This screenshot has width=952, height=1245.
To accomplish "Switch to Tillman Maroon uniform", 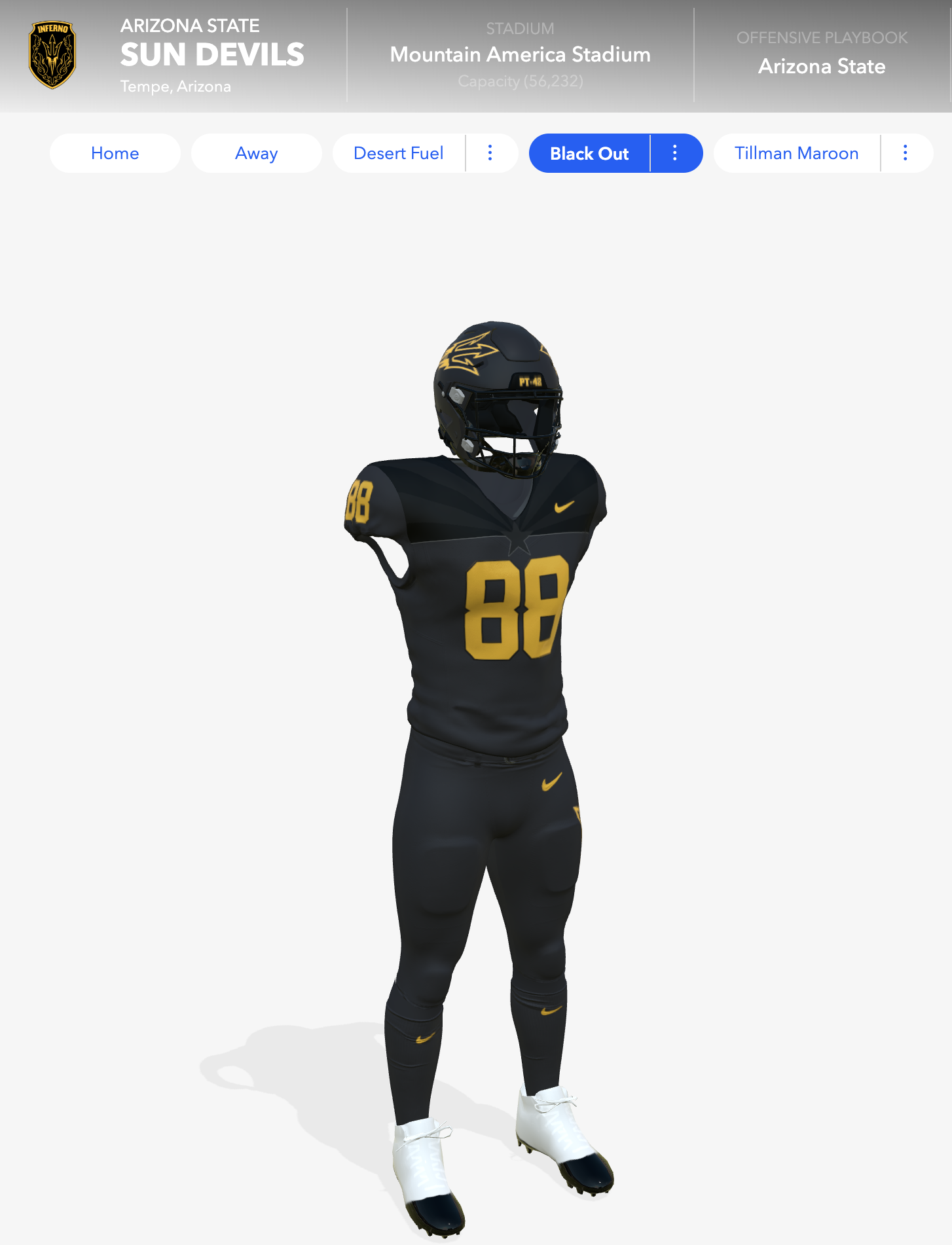I will coord(796,153).
